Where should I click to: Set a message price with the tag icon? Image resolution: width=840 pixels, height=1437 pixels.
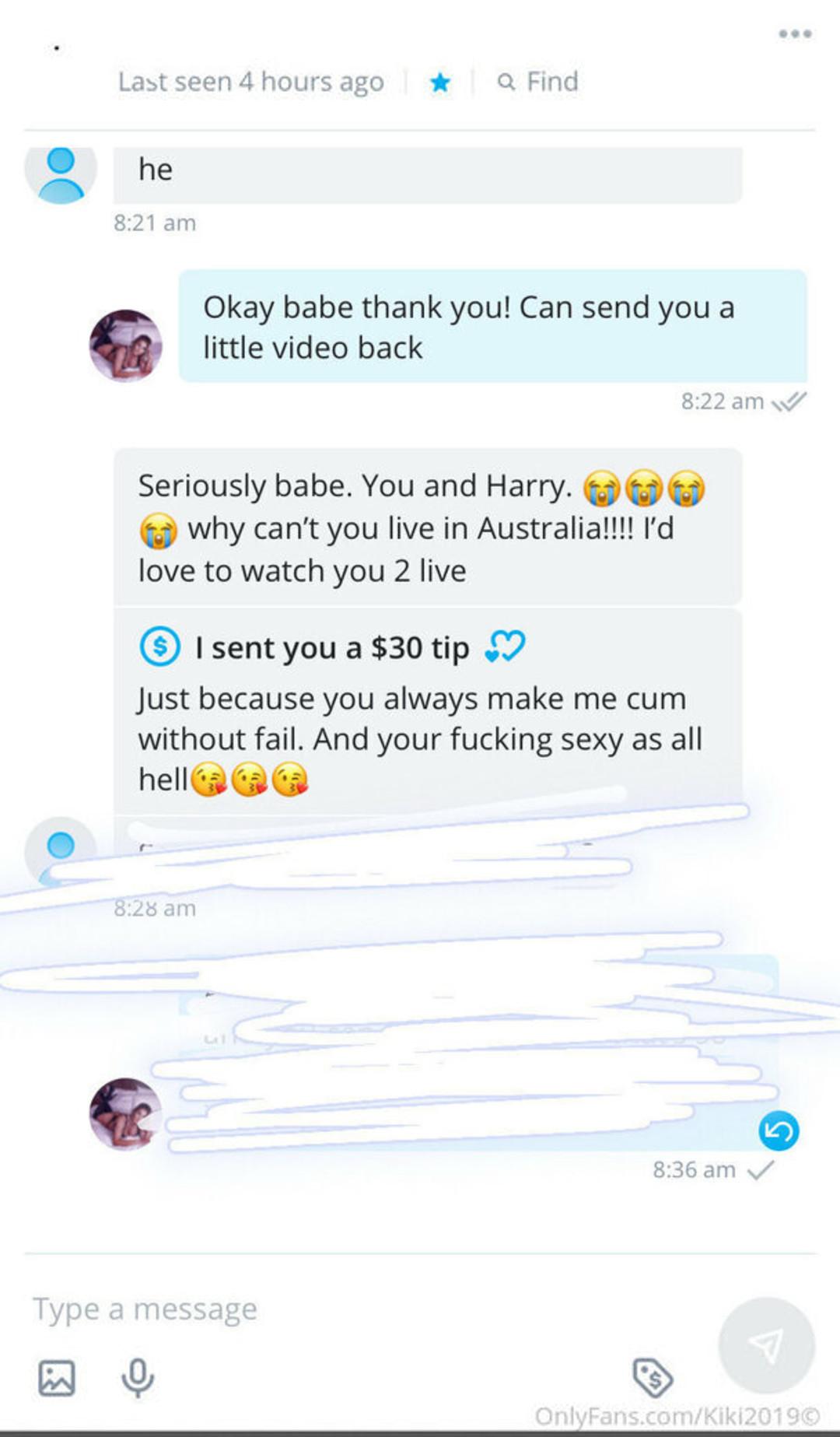(x=653, y=1378)
